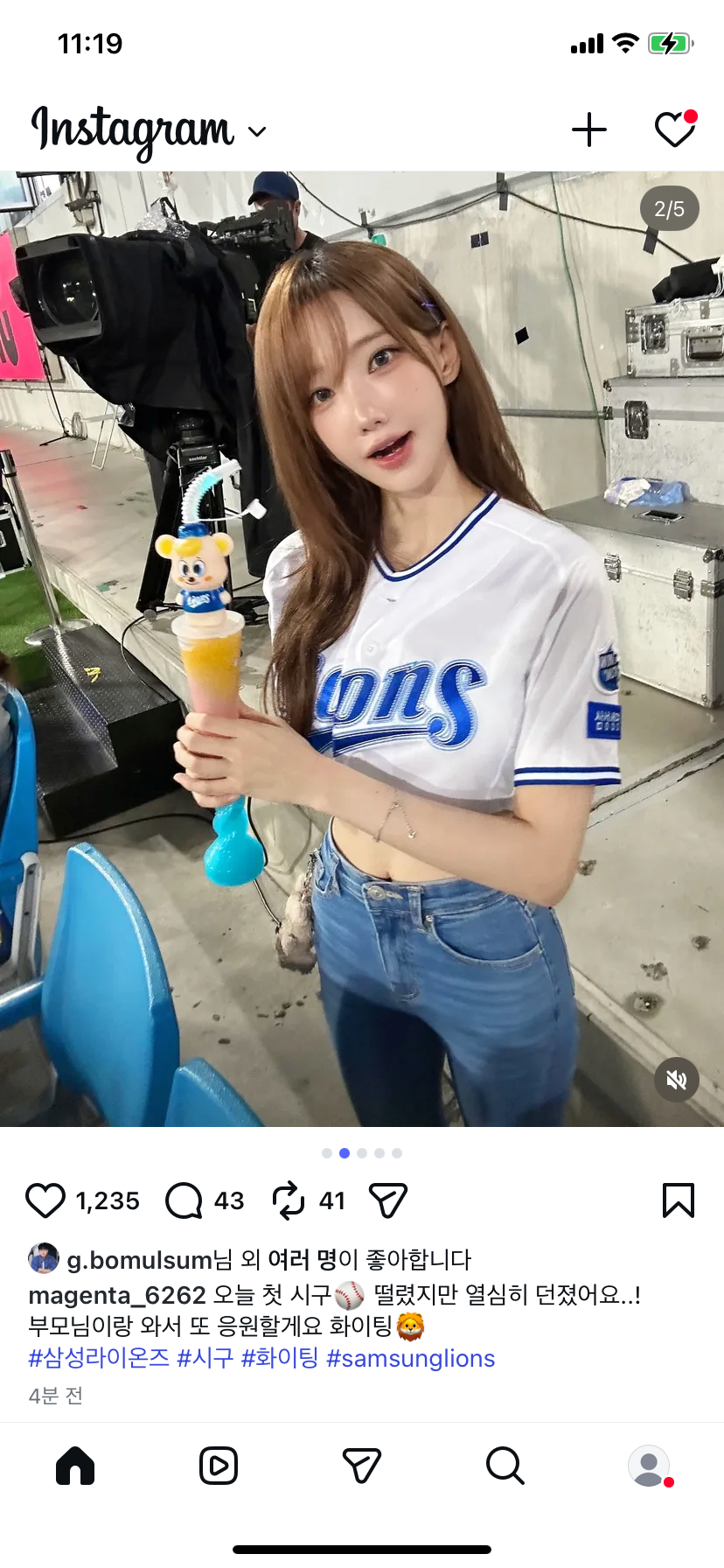Open the #samsunglions hashtag
Screen dimensions: 724x1568
tap(410, 1358)
